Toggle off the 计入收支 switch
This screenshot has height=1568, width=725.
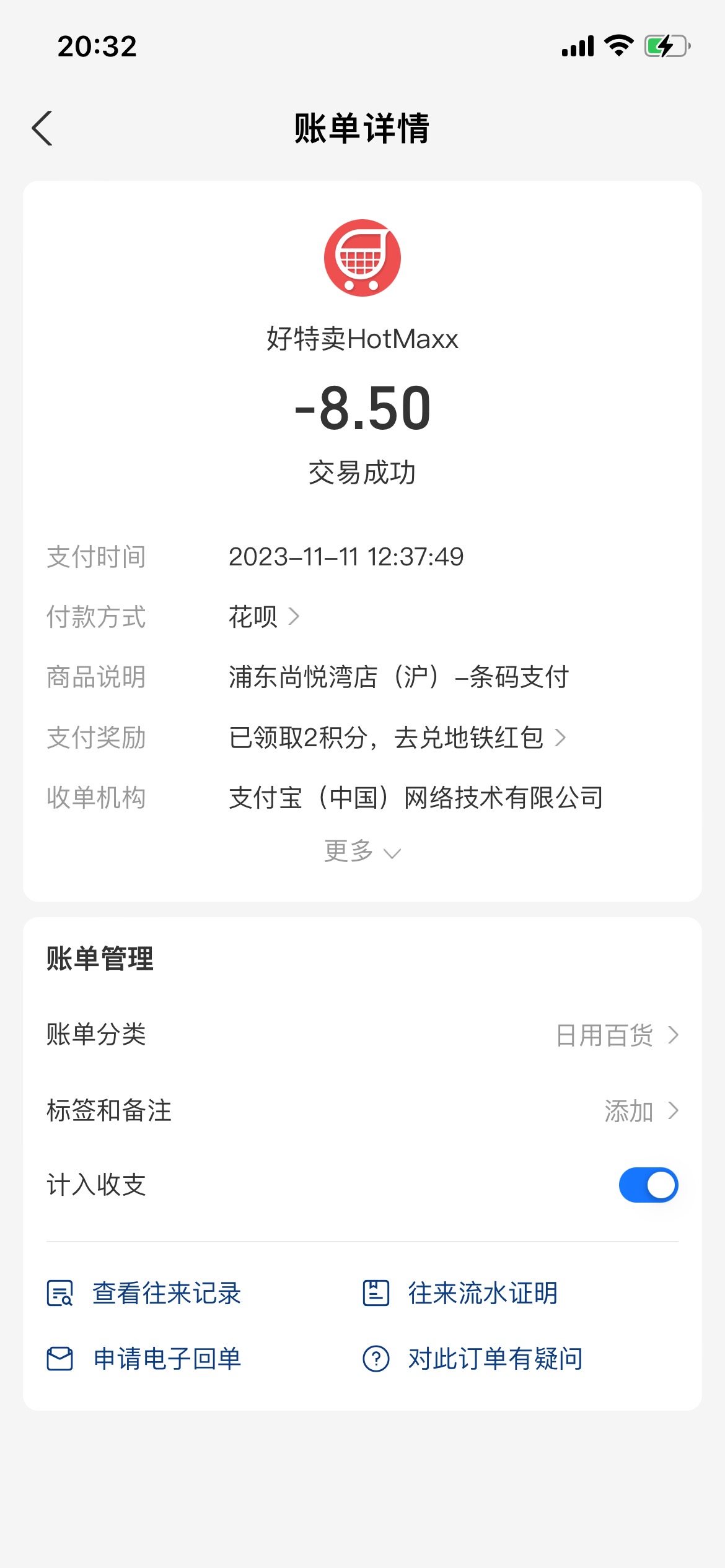(649, 1185)
